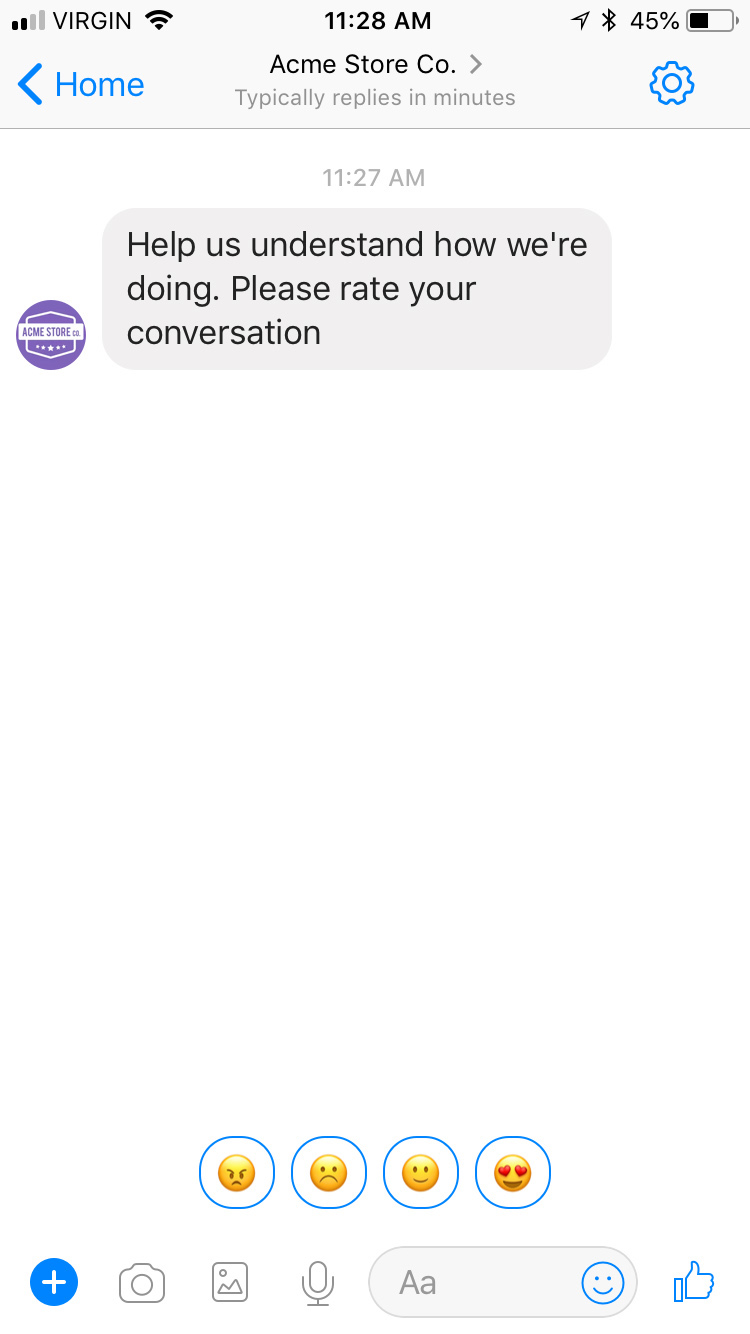Focus the Aa message text field
750x1334 pixels.
point(470,1282)
